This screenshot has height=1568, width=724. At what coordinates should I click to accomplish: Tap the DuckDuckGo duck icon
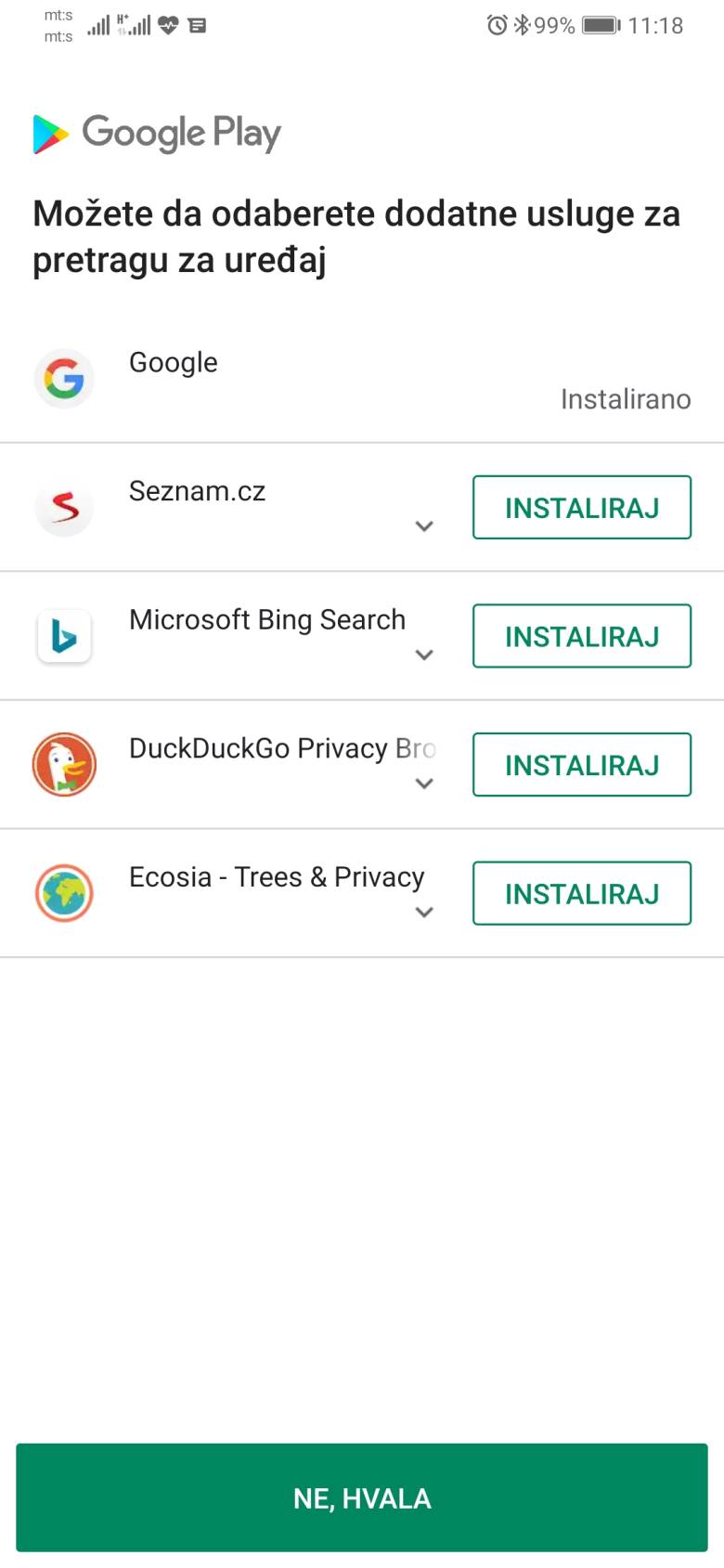pyautogui.click(x=64, y=764)
